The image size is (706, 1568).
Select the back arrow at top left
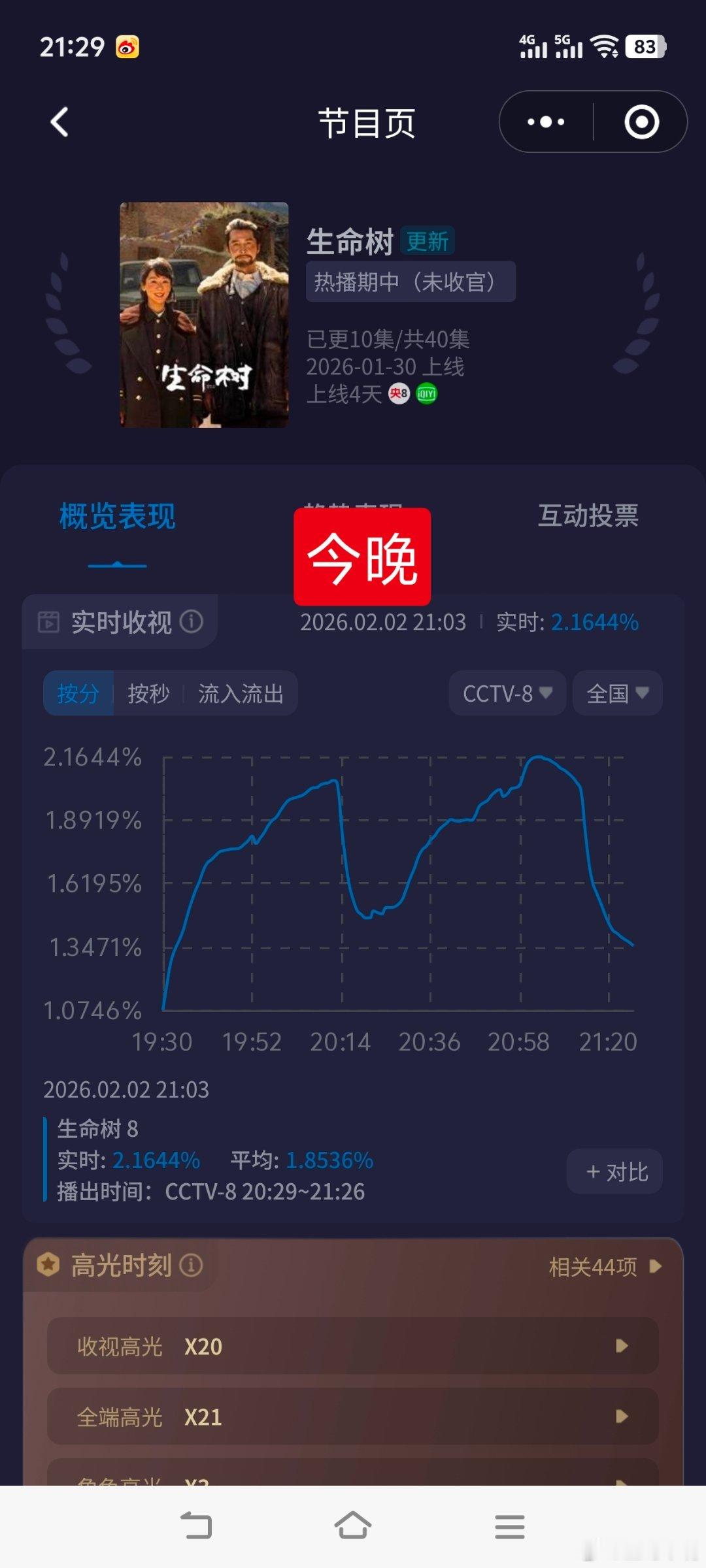[x=59, y=122]
